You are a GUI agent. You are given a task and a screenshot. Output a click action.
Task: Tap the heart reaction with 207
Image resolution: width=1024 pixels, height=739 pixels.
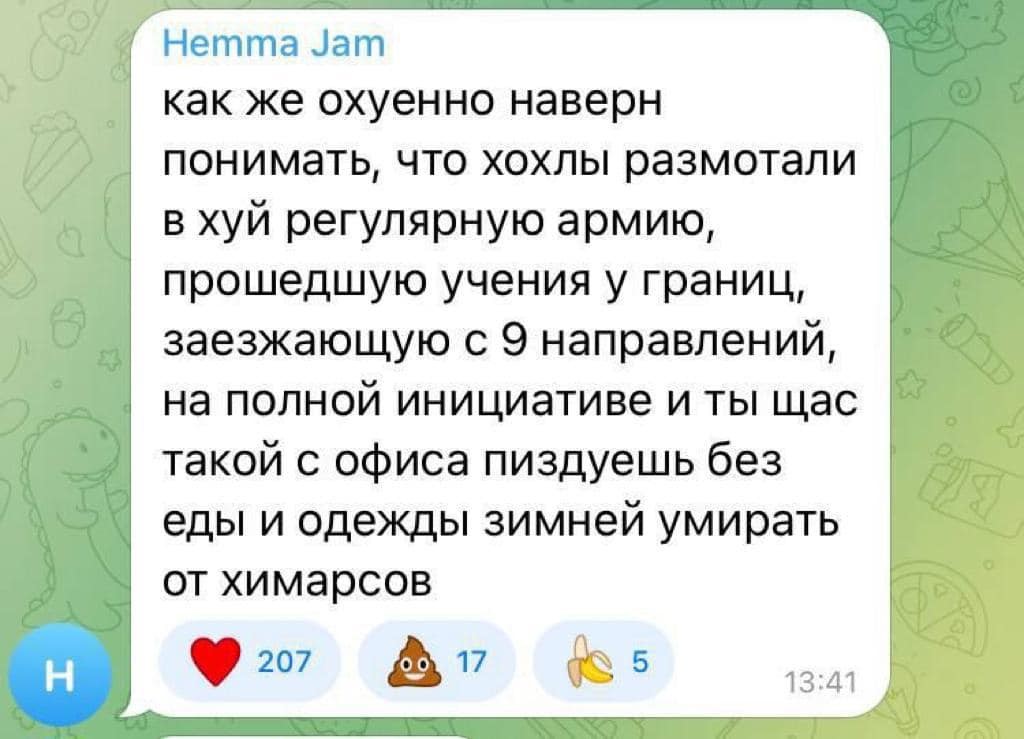[x=250, y=661]
